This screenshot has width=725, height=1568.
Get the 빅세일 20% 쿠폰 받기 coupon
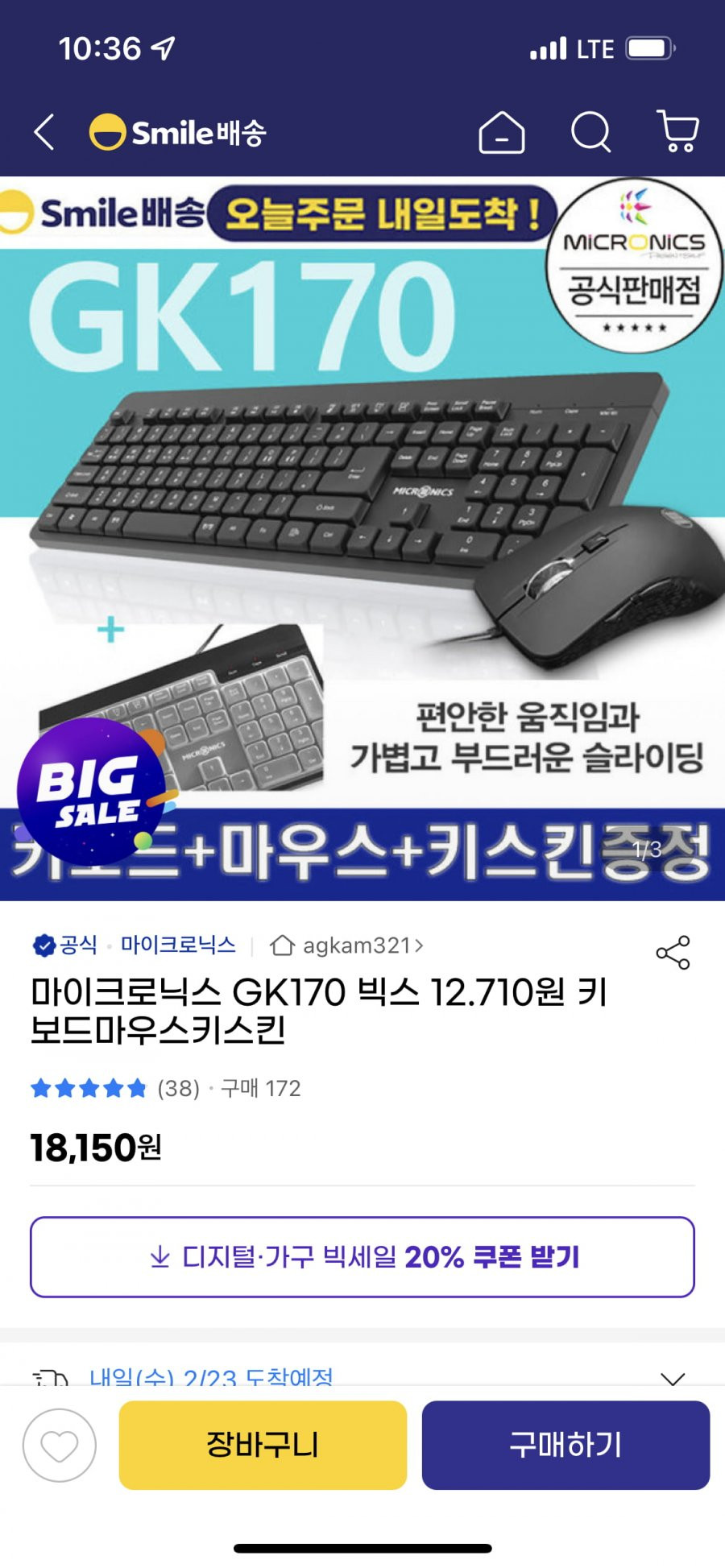click(362, 1257)
